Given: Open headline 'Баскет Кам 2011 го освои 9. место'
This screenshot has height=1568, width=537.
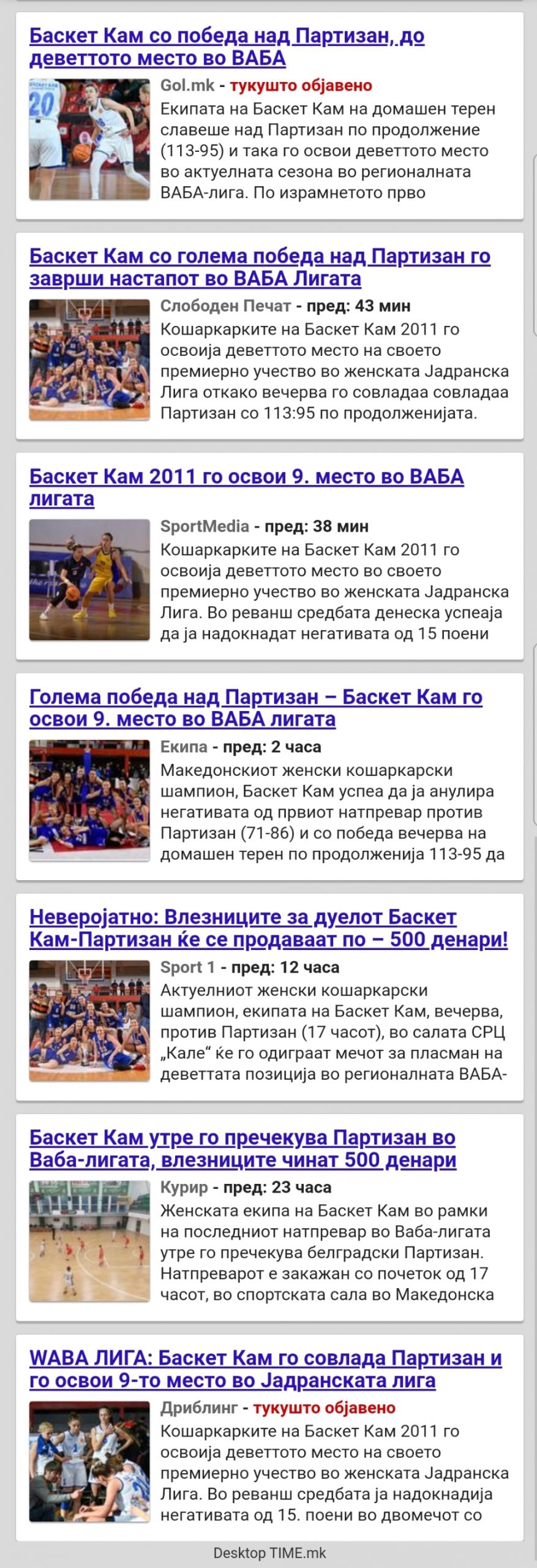Looking at the screenshot, I should click(x=246, y=487).
